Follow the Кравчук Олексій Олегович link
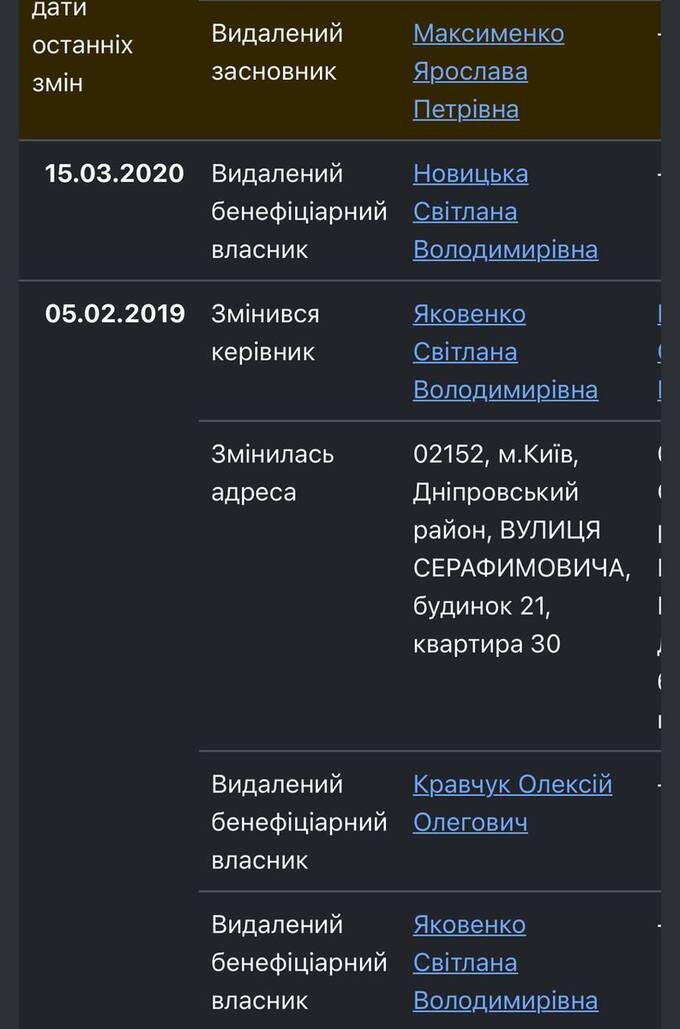The height and width of the screenshot is (1029, 680). (x=511, y=785)
